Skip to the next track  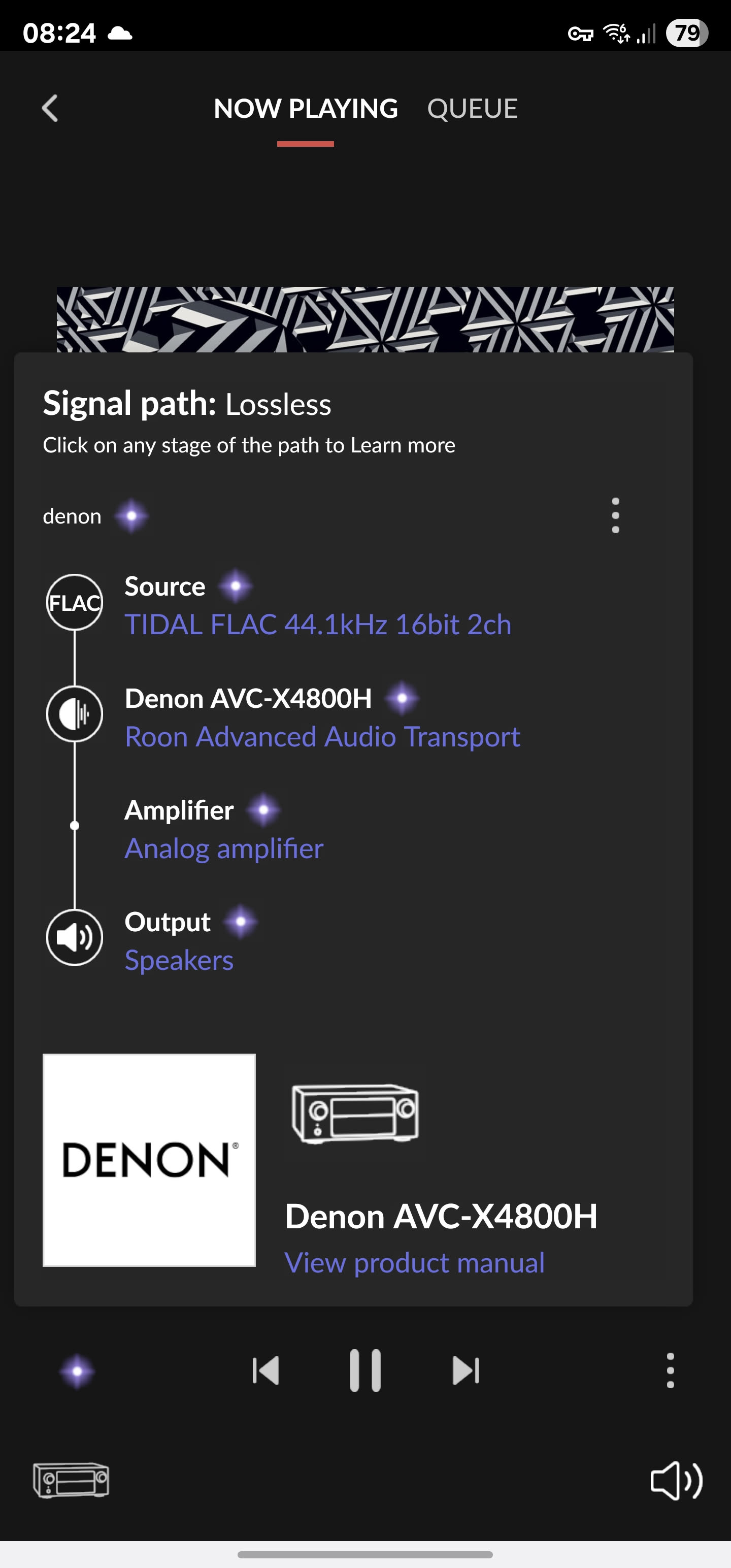466,1371
